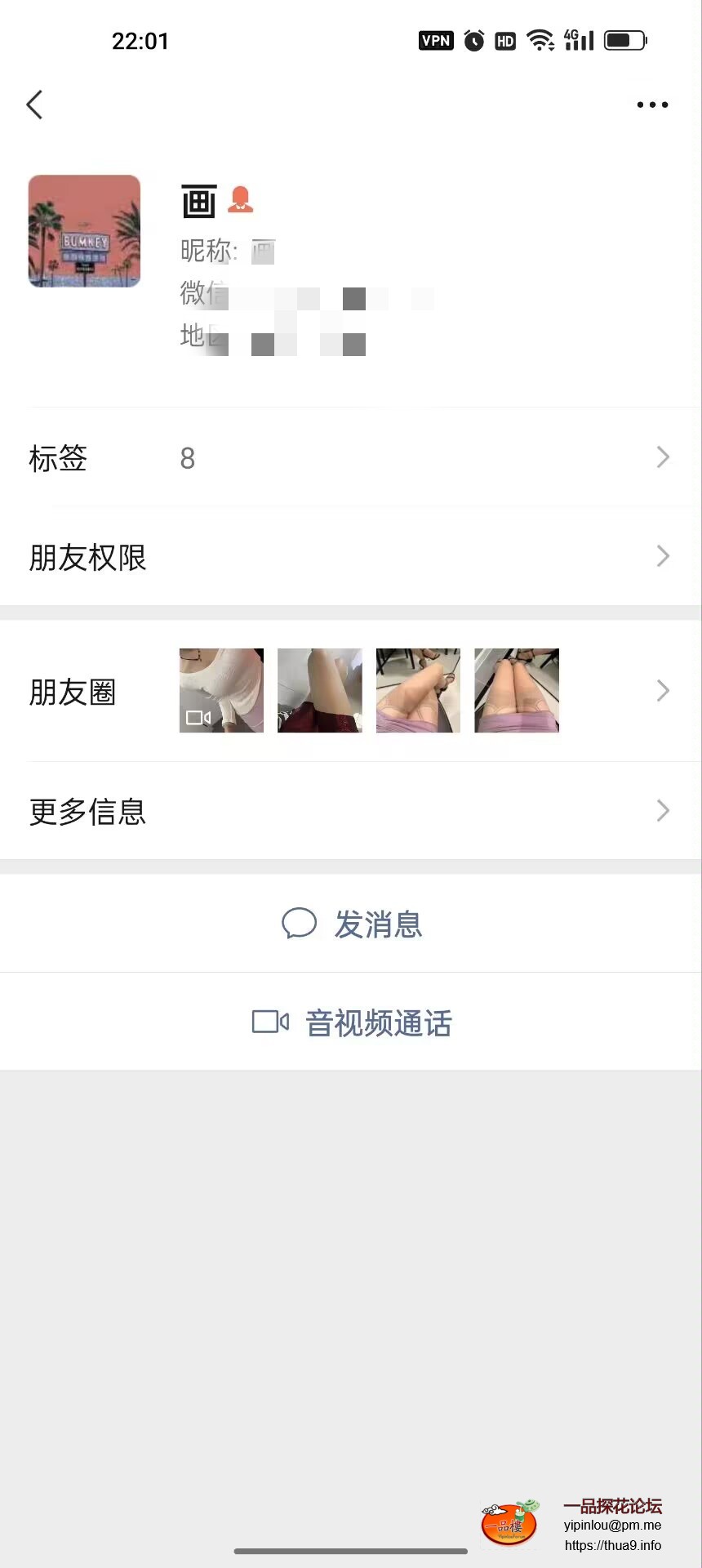Open 朋友权限 settings
This screenshot has height=1568, width=702.
tap(351, 558)
